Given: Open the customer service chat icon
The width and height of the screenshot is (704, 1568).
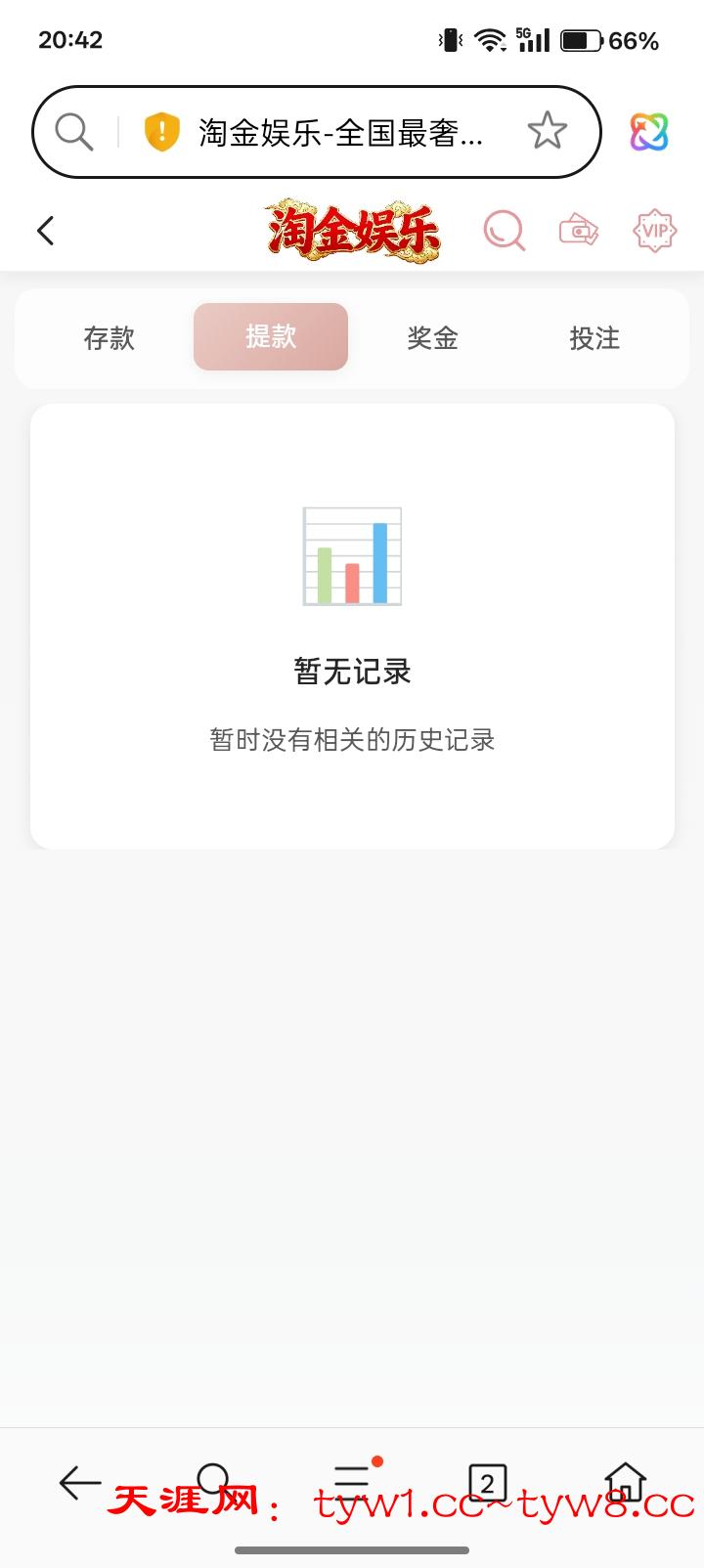Looking at the screenshot, I should [x=504, y=231].
